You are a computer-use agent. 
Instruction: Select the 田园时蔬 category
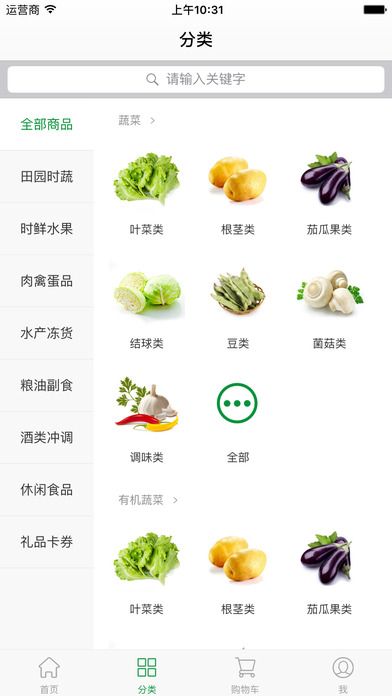click(x=47, y=177)
